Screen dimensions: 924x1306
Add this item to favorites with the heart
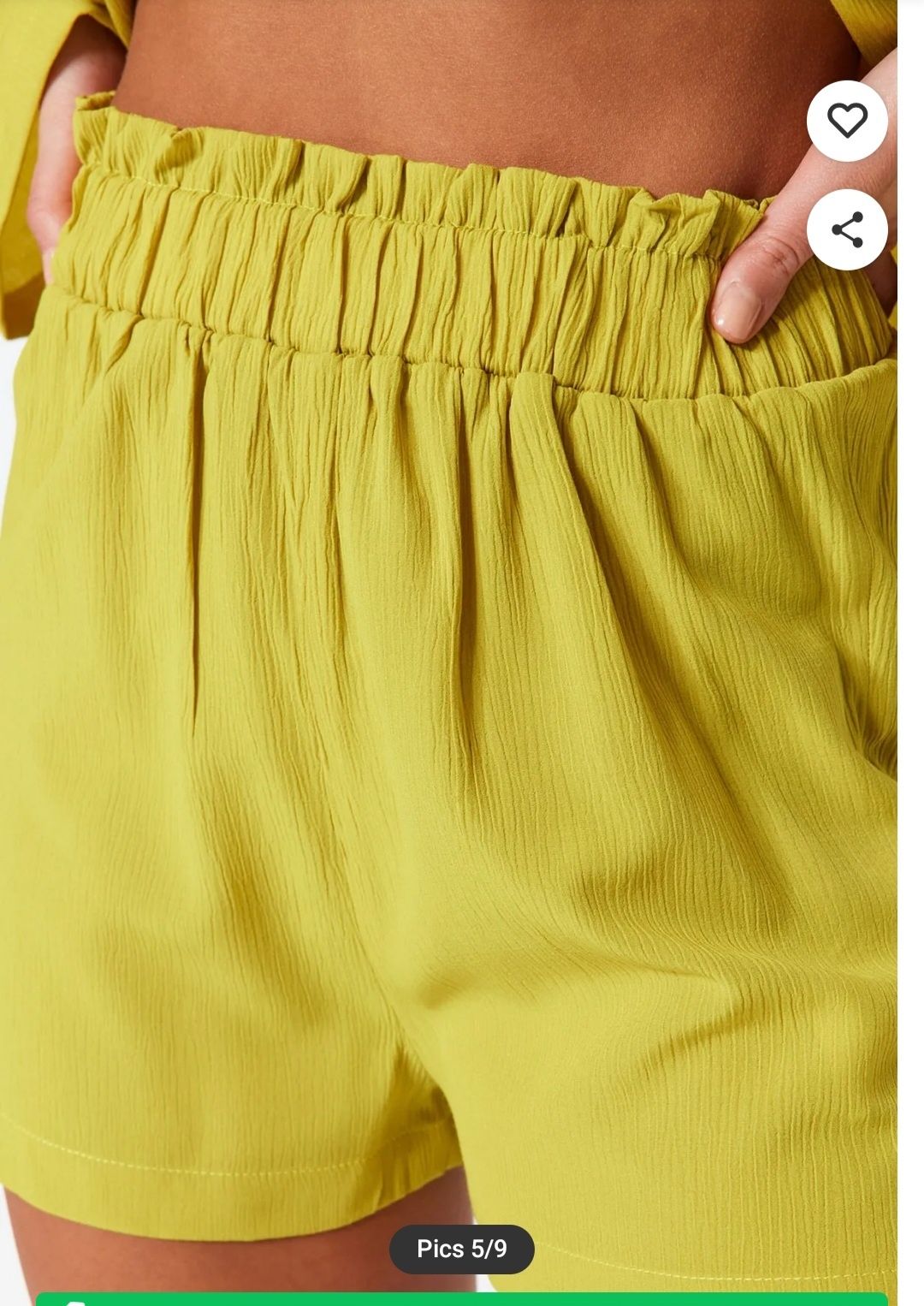847,121
